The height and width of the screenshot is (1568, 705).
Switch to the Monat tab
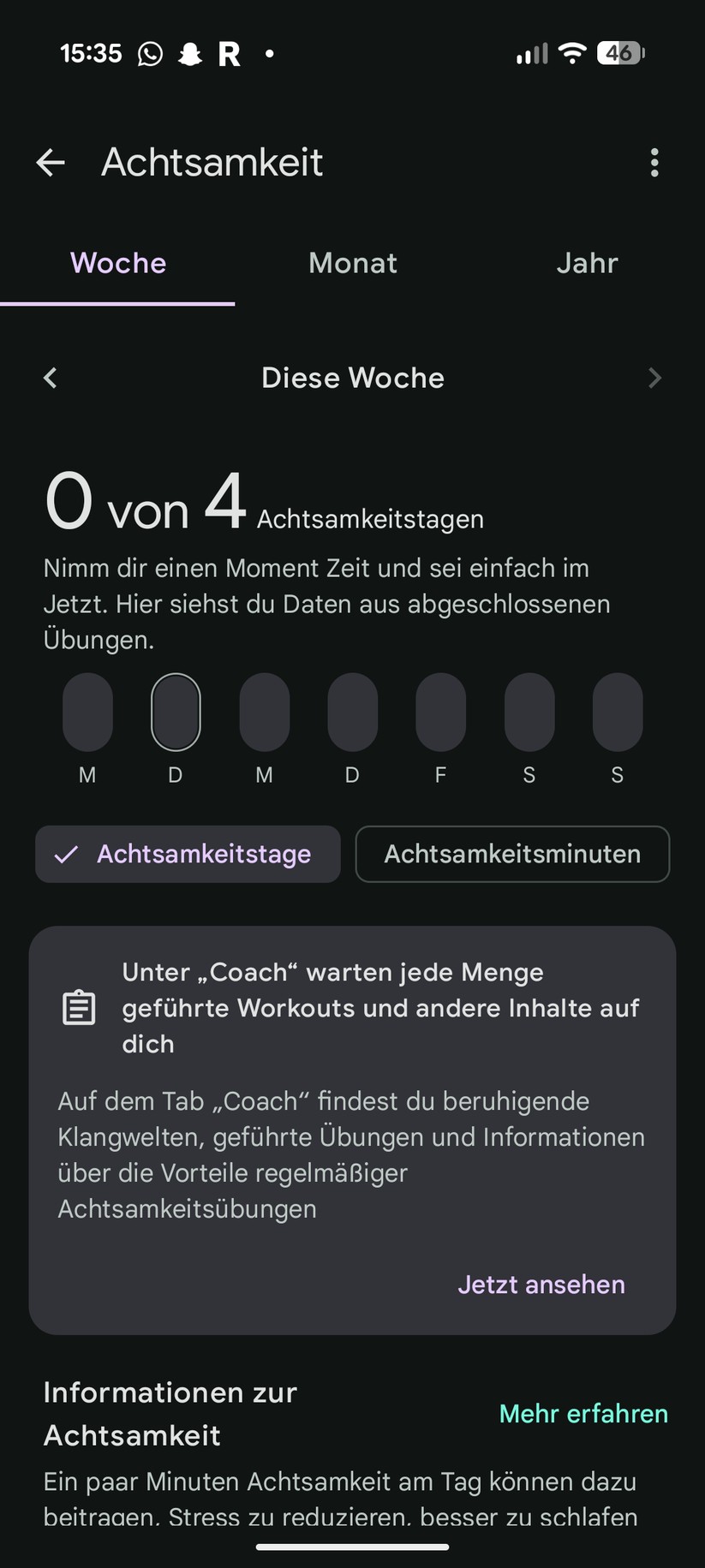point(352,263)
